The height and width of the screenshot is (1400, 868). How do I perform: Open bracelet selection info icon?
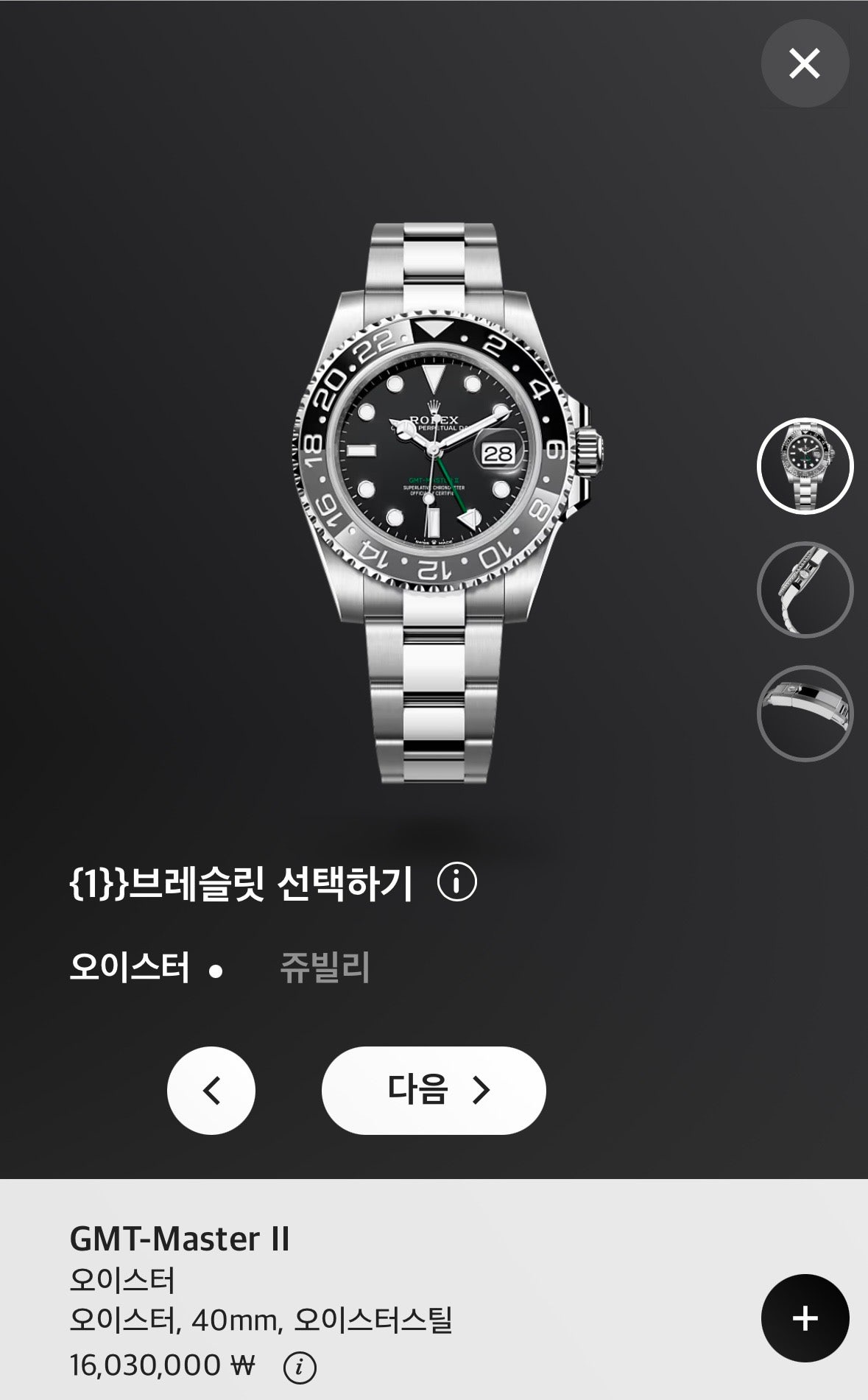pos(456,882)
